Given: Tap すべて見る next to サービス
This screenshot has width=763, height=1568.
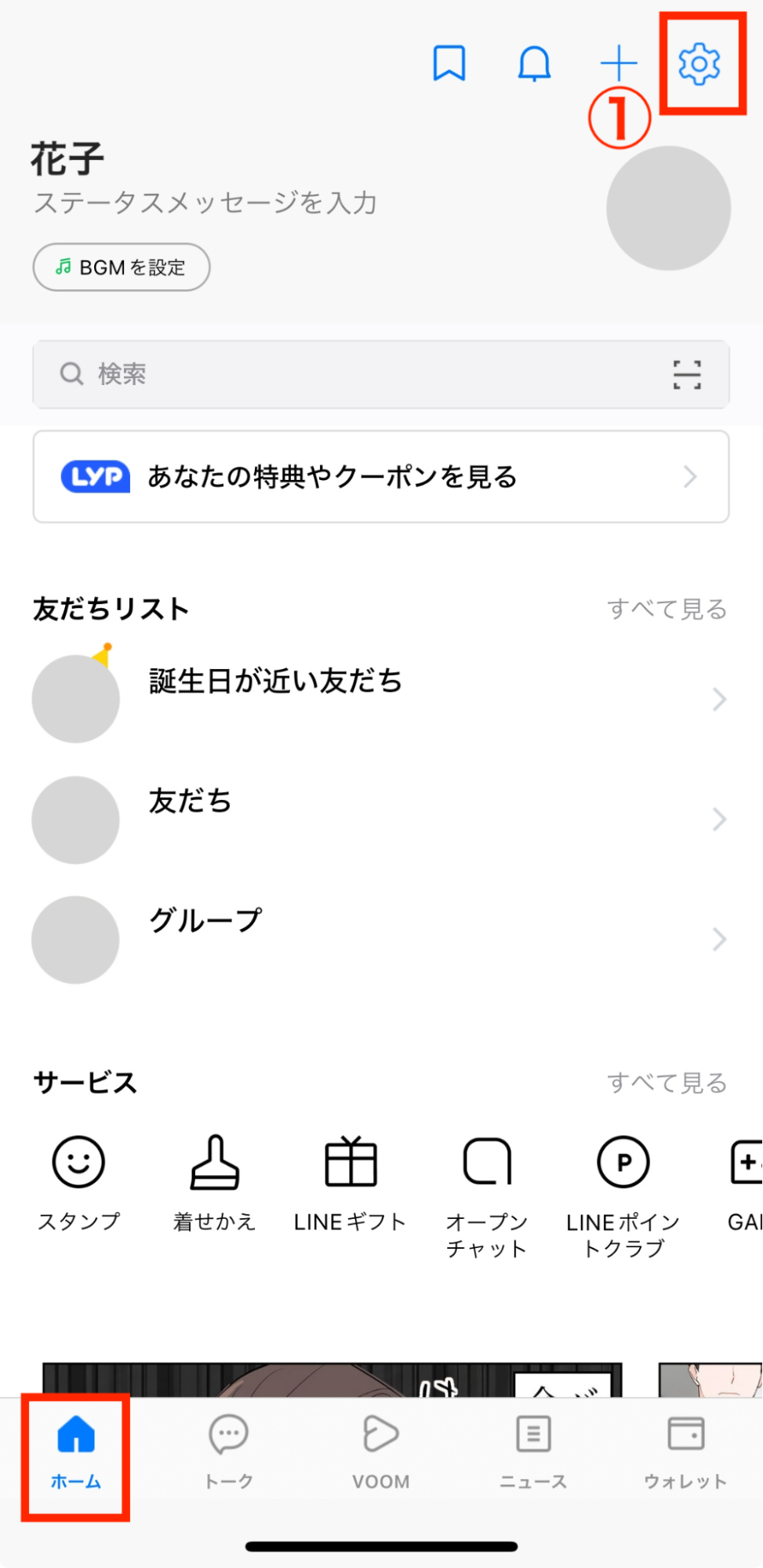Looking at the screenshot, I should tap(667, 1083).
